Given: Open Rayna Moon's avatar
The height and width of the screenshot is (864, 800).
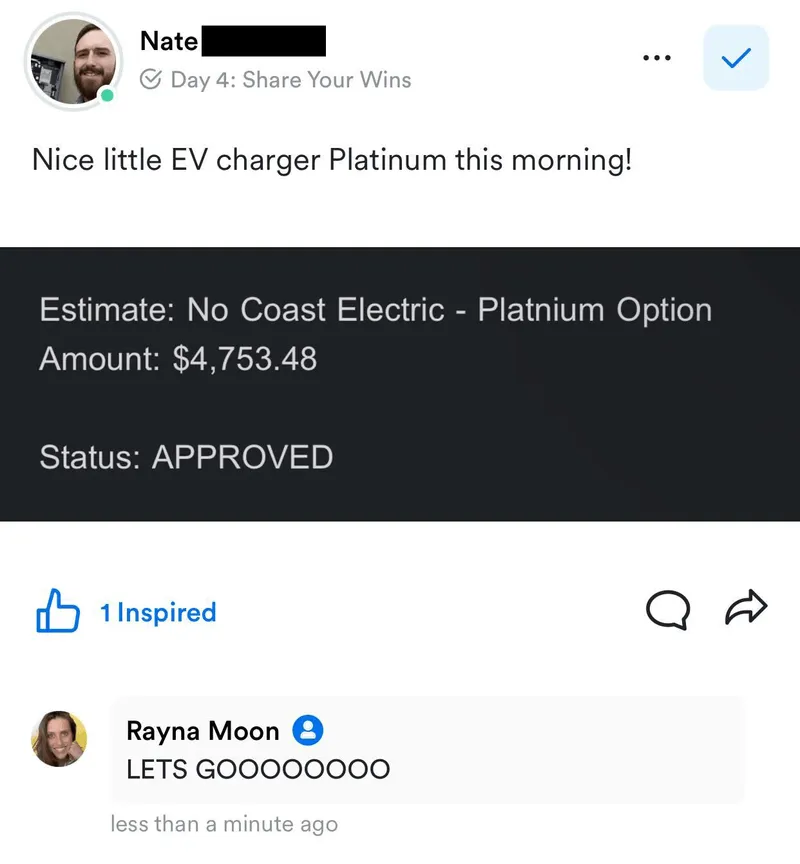Looking at the screenshot, I should click(60, 738).
